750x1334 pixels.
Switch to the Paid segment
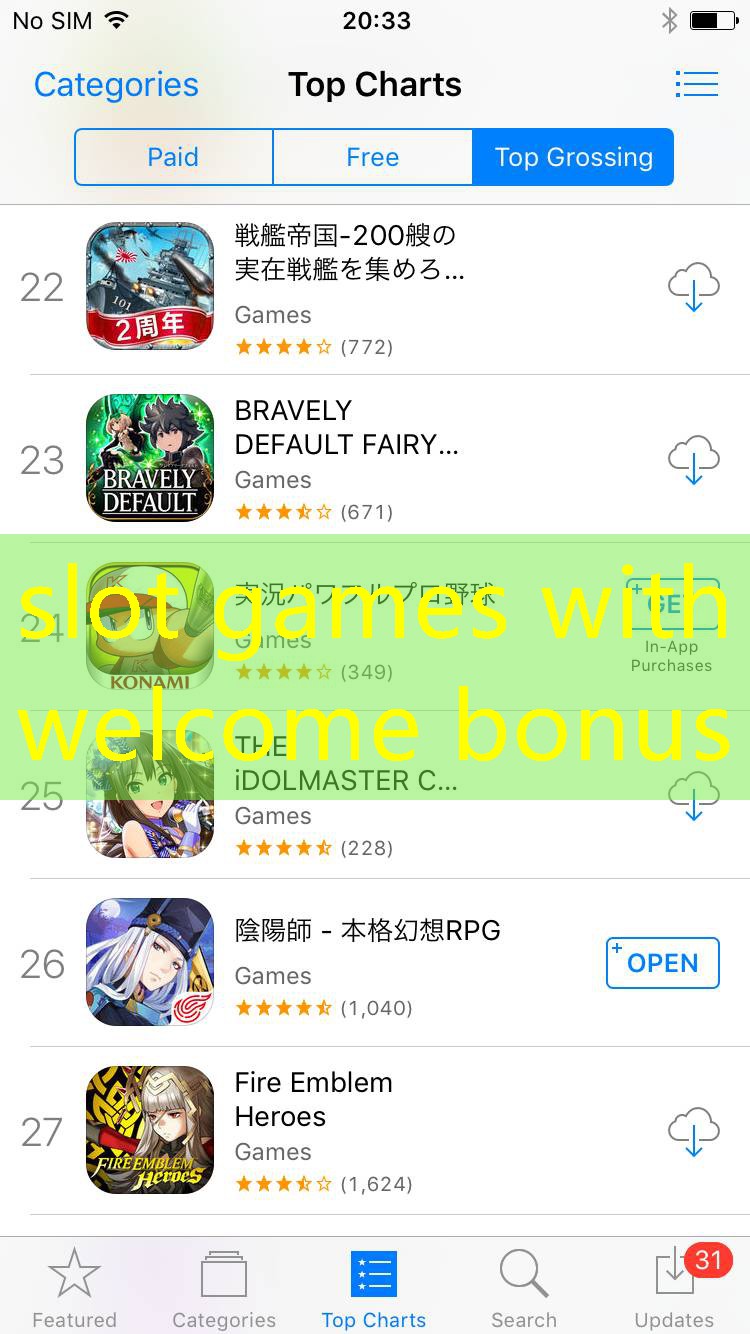tap(173, 157)
